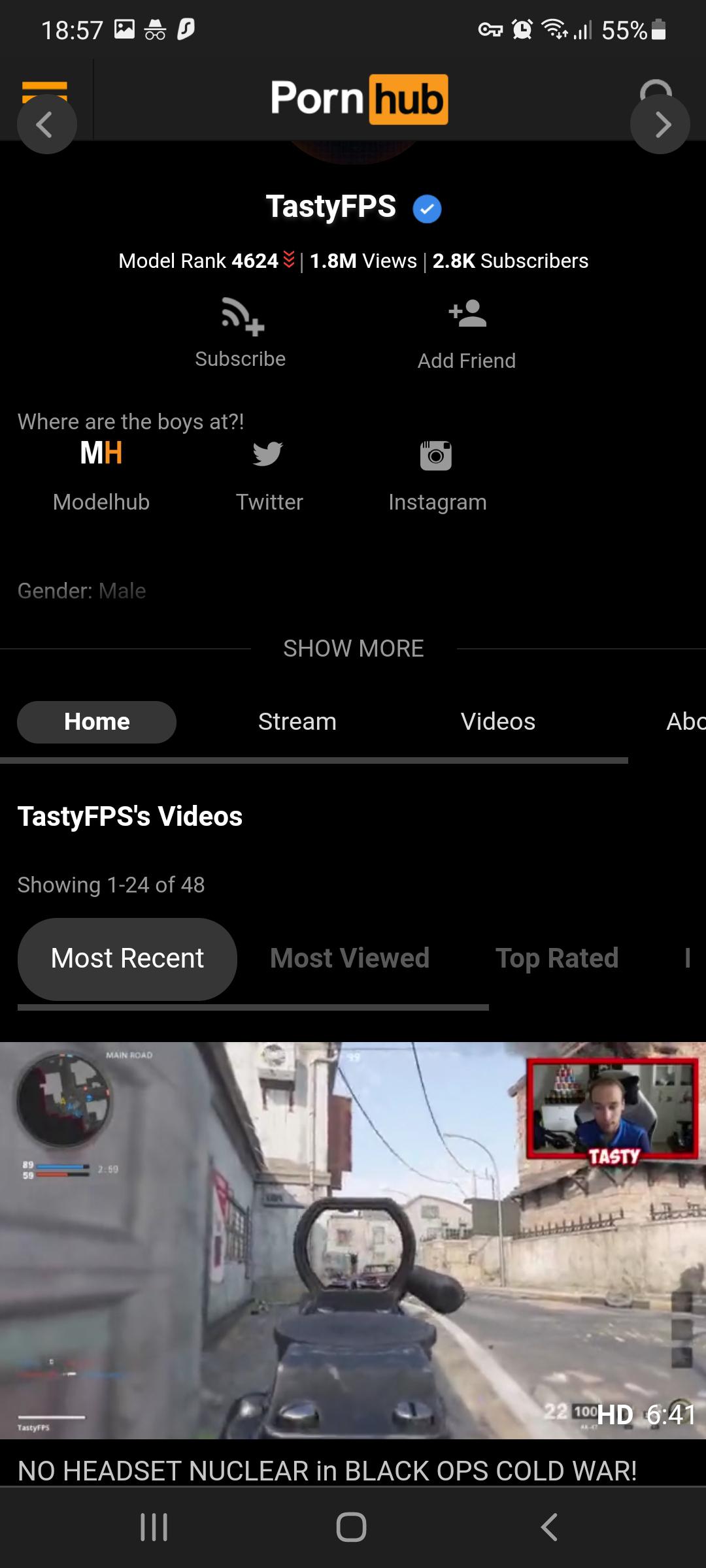Expand the profile info with Show More

click(353, 649)
